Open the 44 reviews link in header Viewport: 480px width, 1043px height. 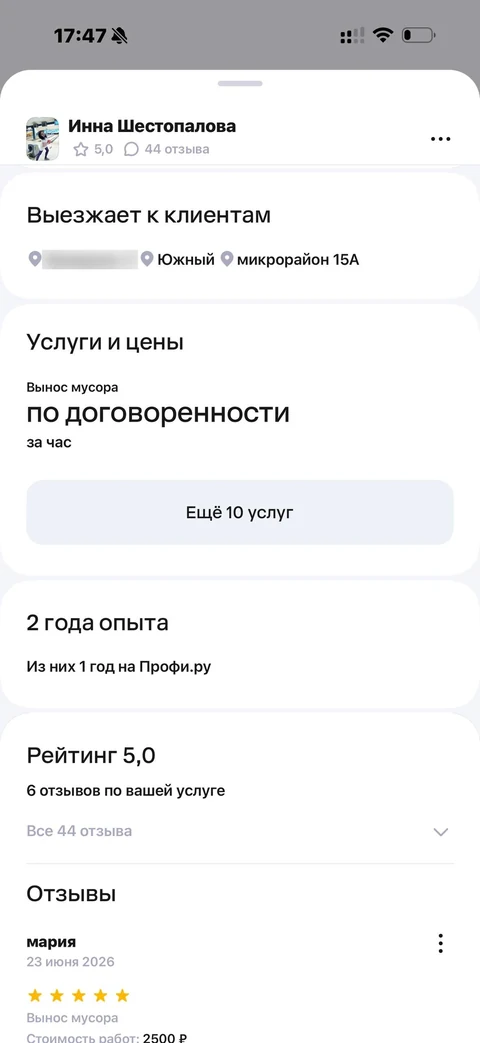tap(167, 149)
